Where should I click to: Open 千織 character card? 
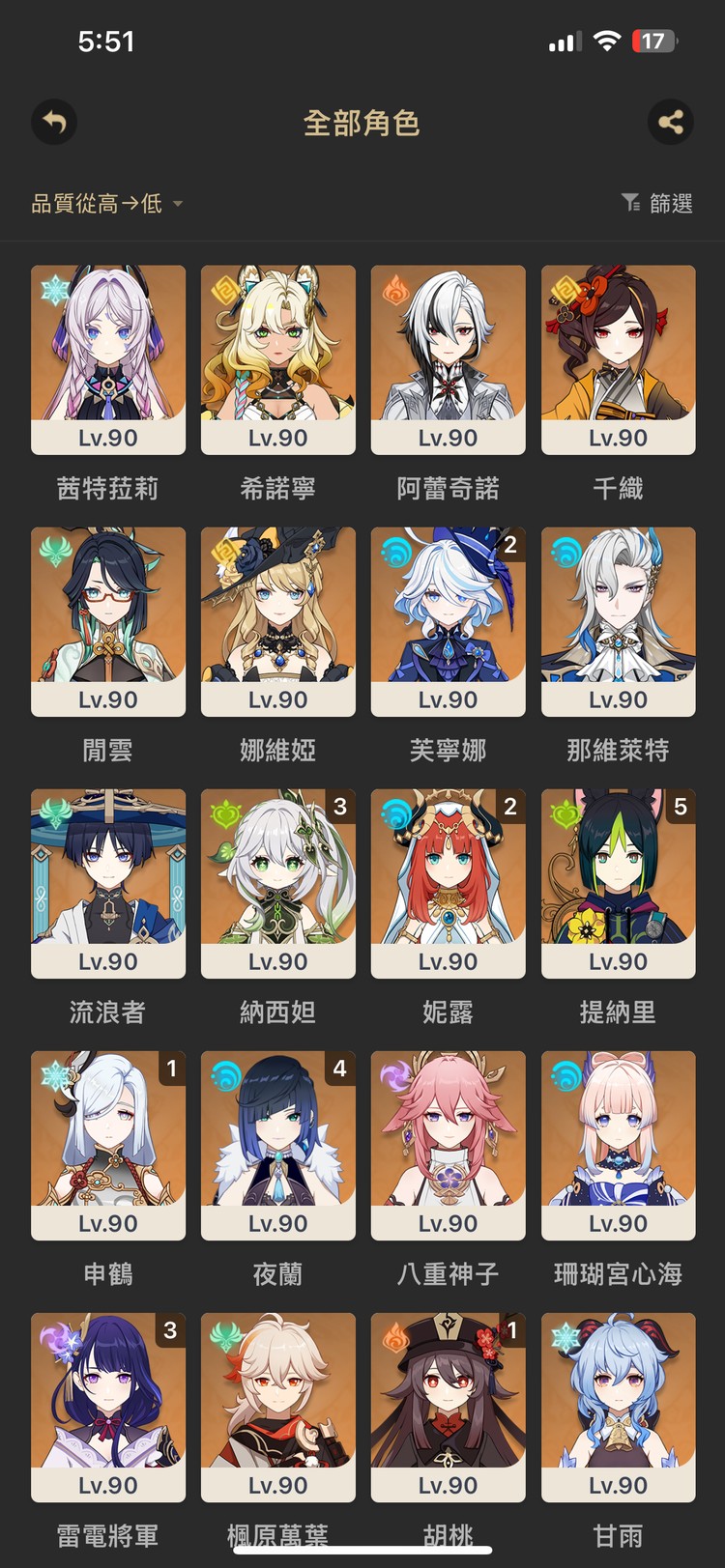click(x=619, y=359)
